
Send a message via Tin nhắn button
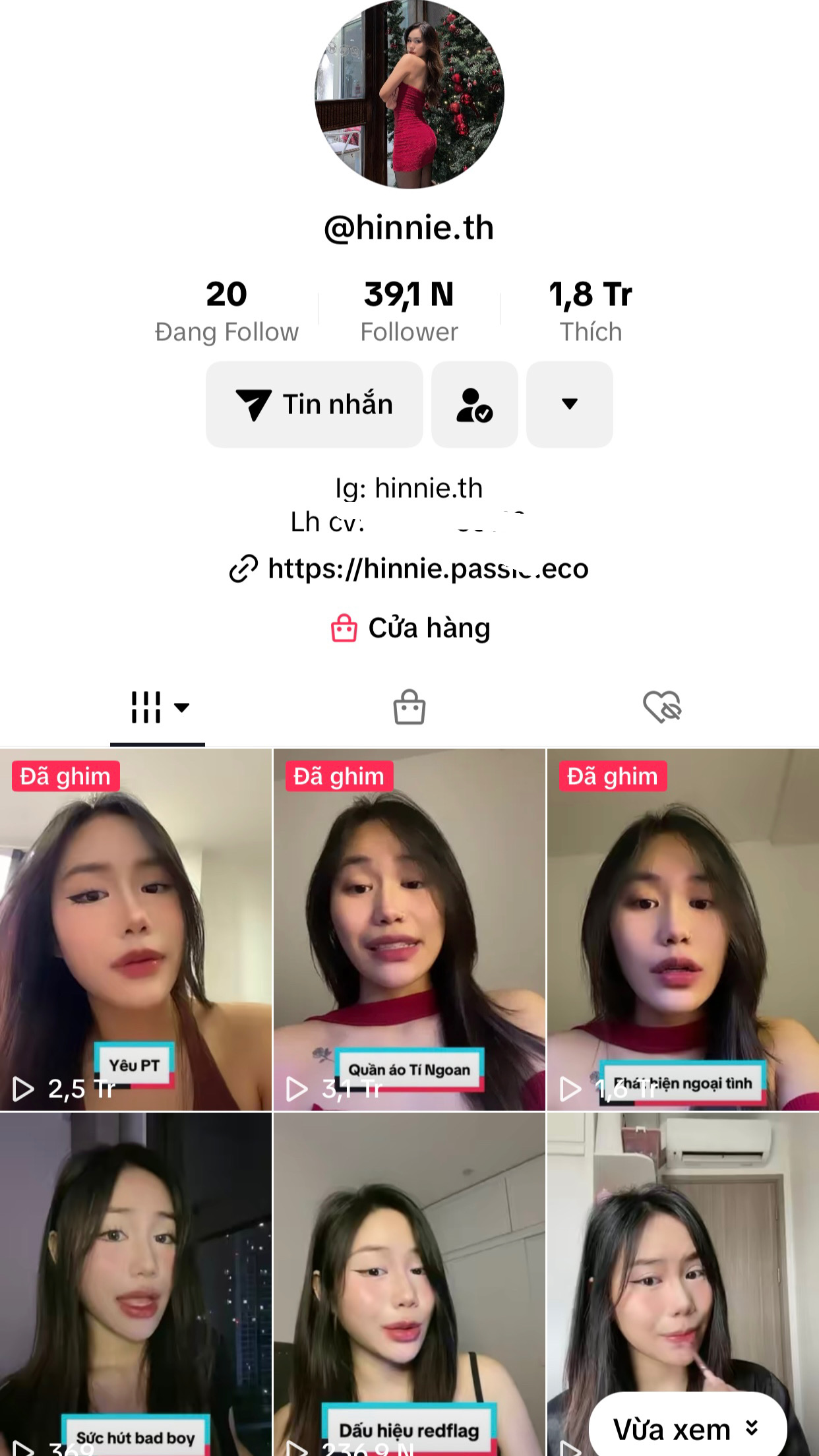point(315,404)
